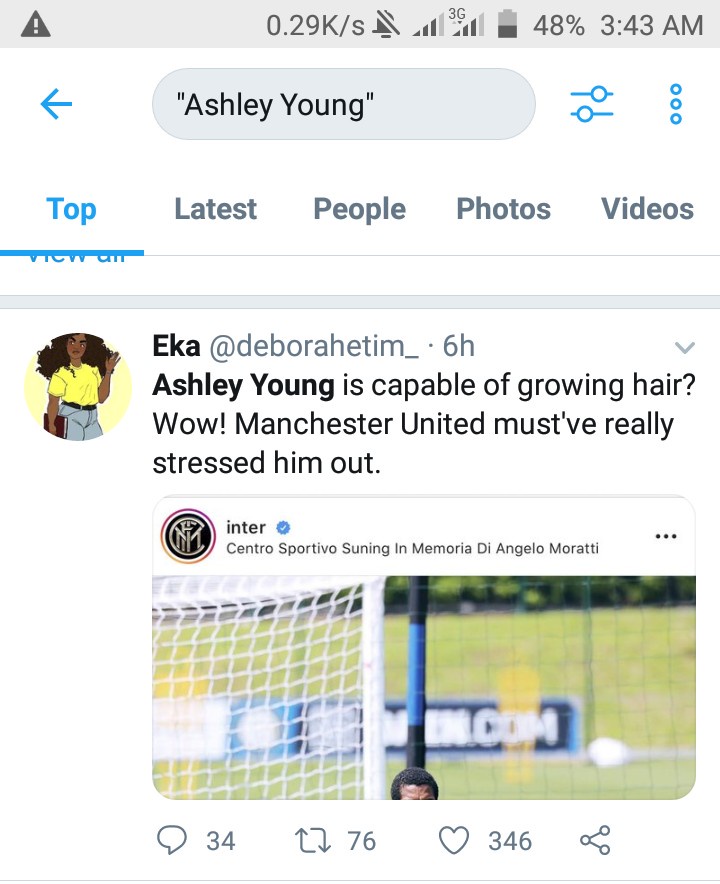Switch to the Photos tab
720x884 pixels.
503,209
